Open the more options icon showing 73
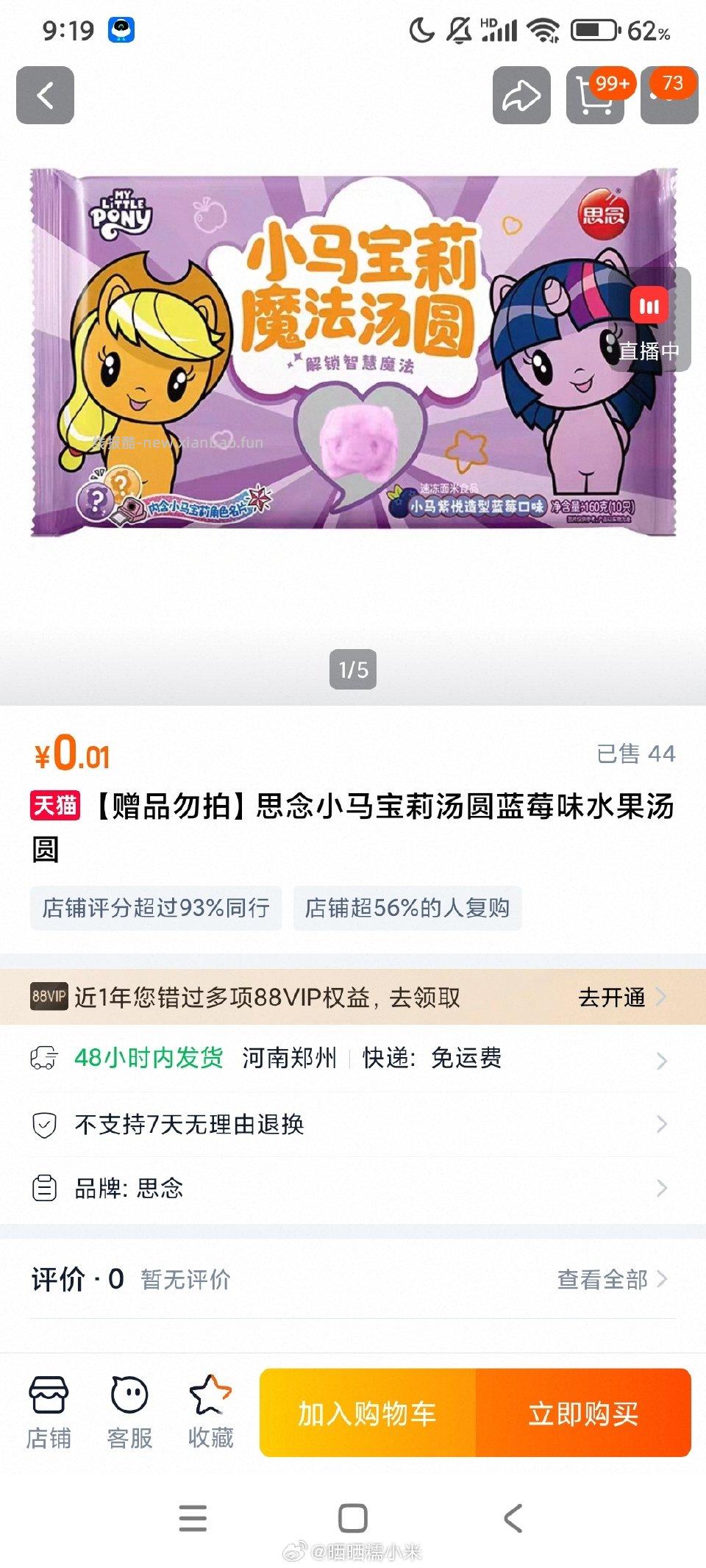This screenshot has width=706, height=1568. pyautogui.click(x=668, y=98)
